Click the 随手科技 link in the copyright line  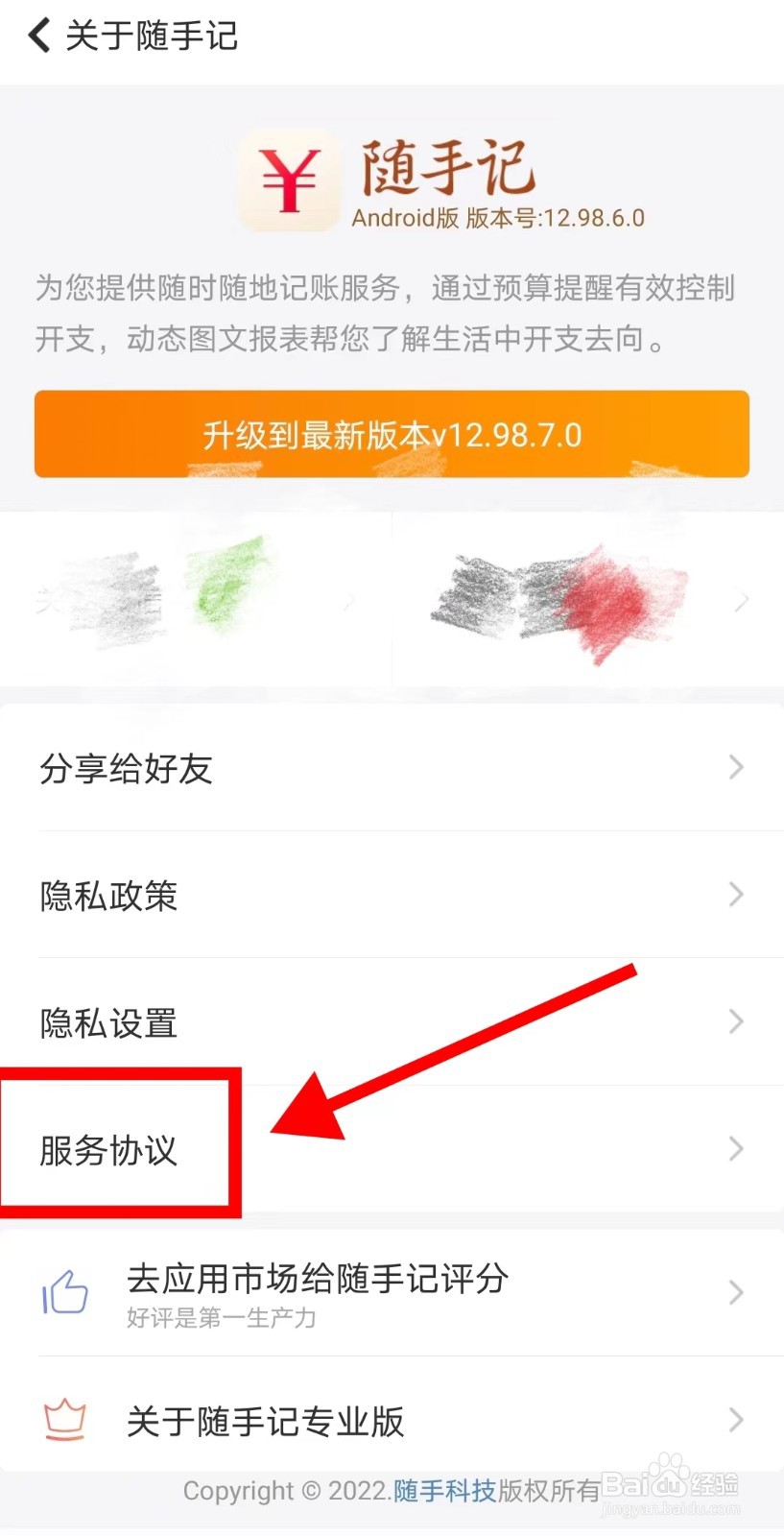click(x=444, y=1491)
